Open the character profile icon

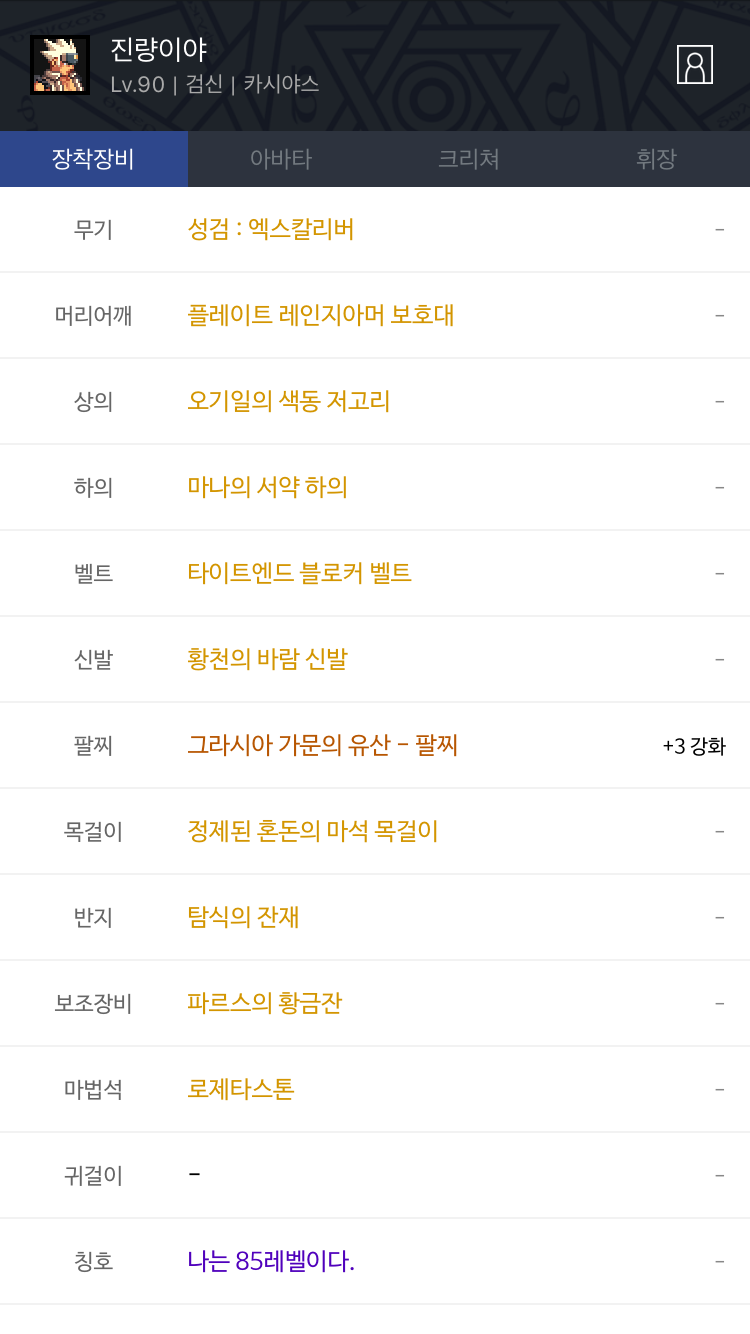694,65
